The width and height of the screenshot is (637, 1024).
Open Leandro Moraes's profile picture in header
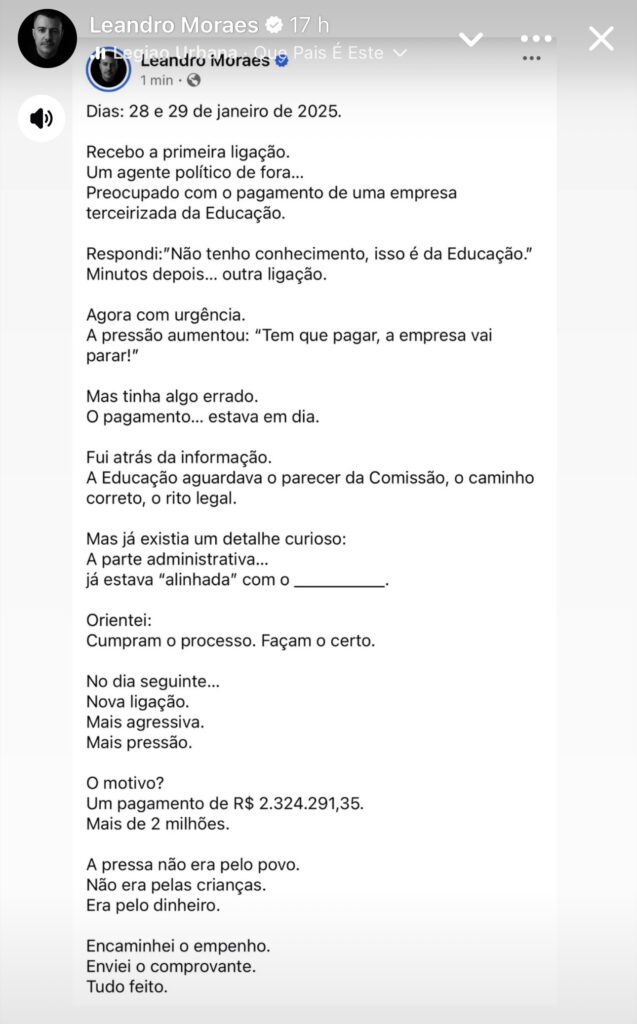[47, 39]
